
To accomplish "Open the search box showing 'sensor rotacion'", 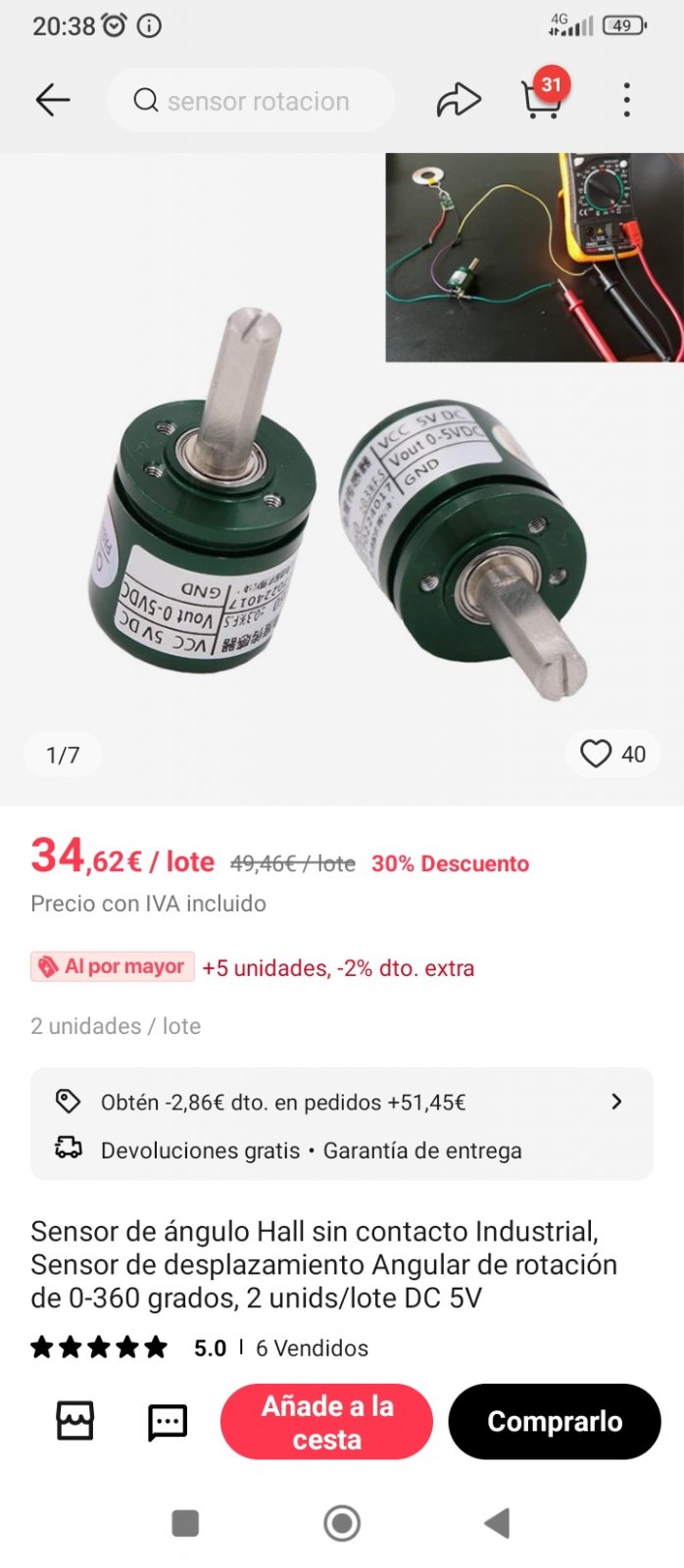I will (251, 100).
